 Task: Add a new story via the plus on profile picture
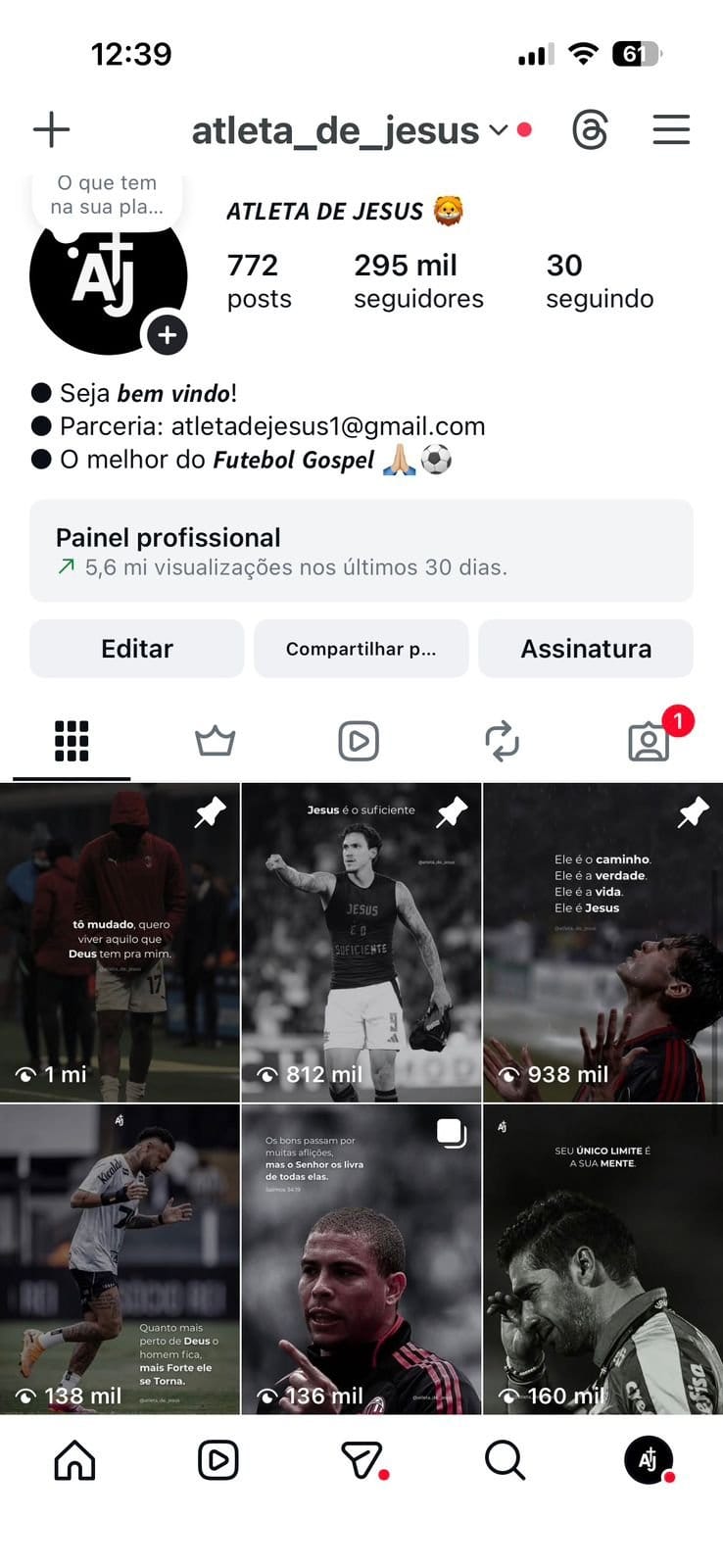click(x=168, y=334)
